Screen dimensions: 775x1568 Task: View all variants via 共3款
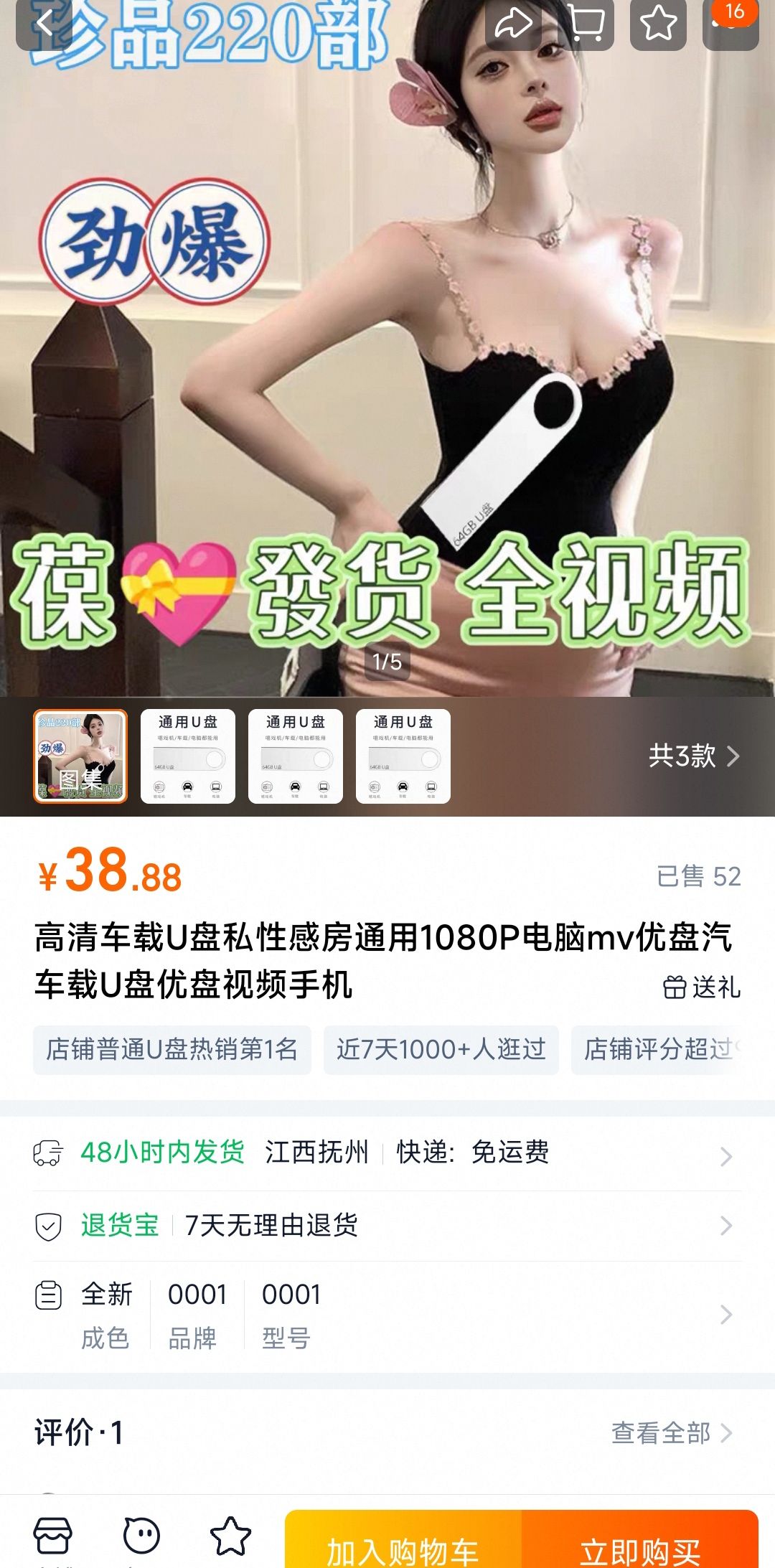[x=692, y=756]
